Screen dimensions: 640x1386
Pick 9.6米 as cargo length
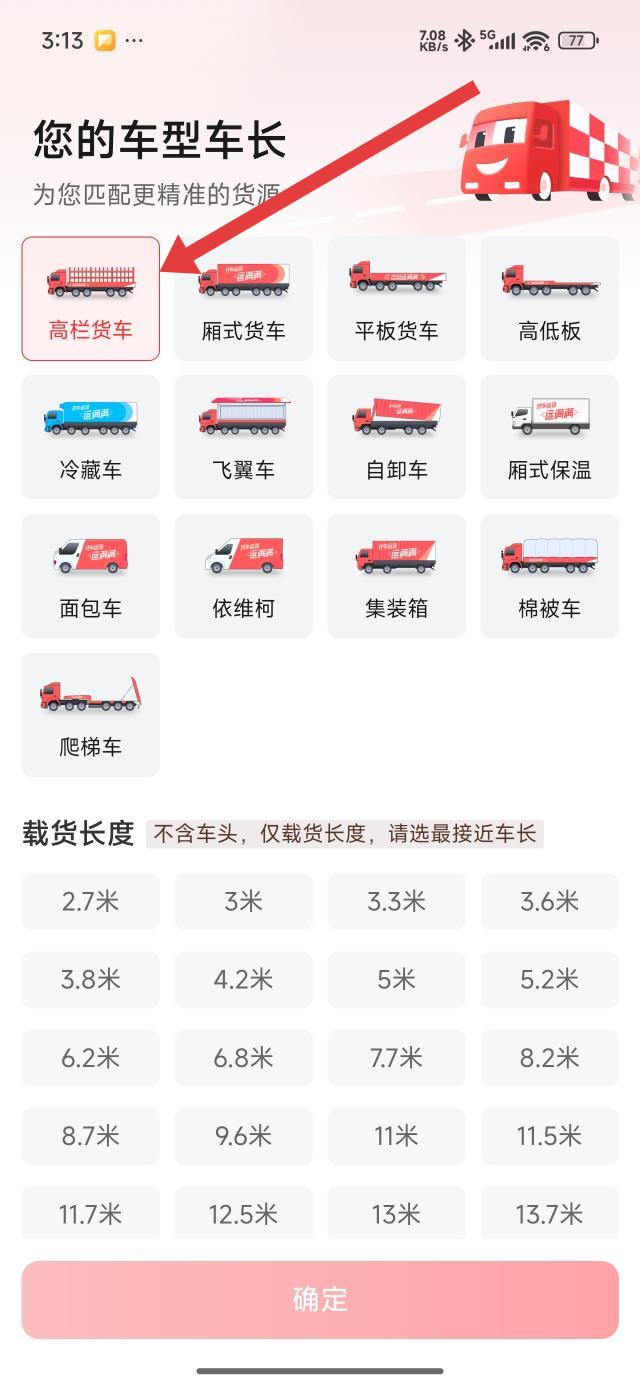244,1135
